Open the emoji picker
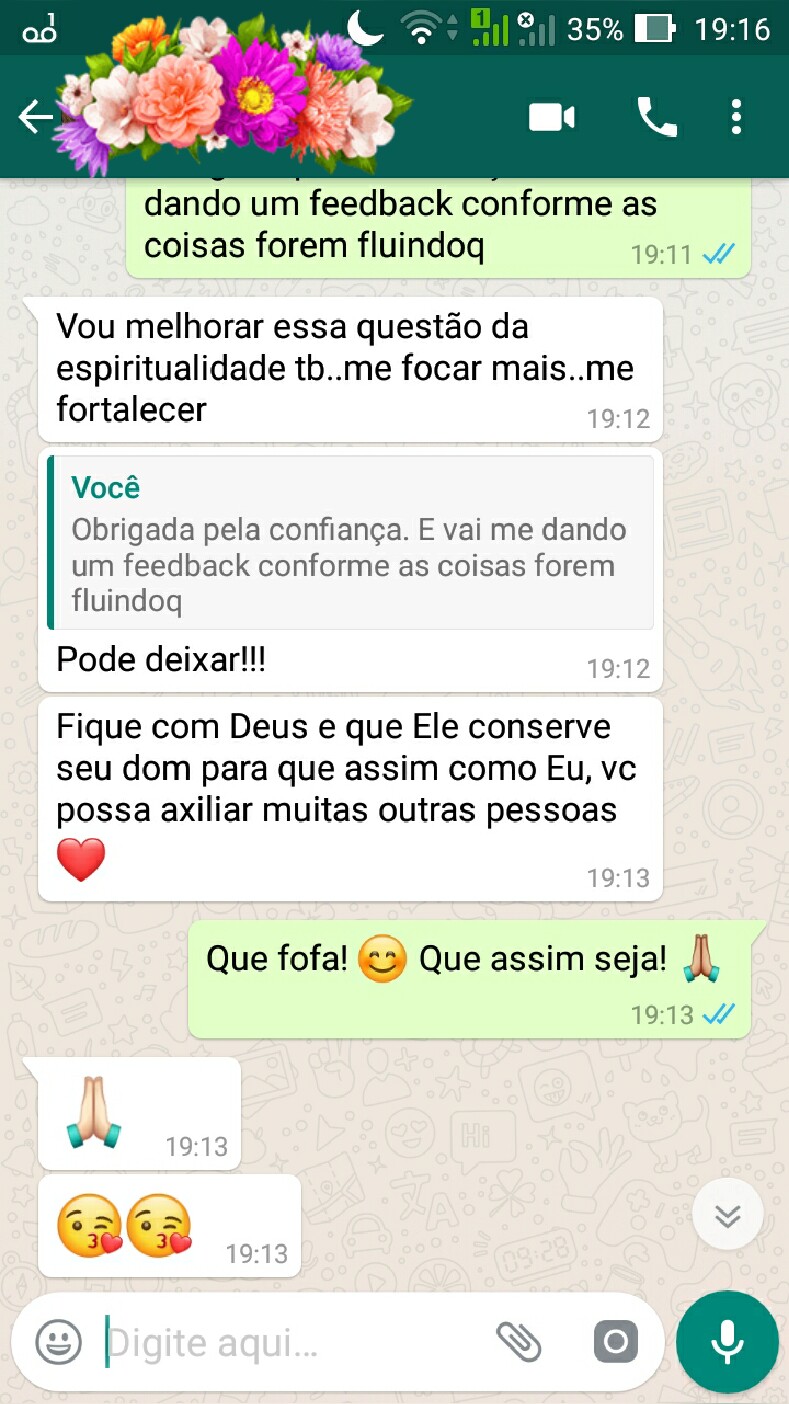Viewport: 789px width, 1404px height. tap(58, 1342)
